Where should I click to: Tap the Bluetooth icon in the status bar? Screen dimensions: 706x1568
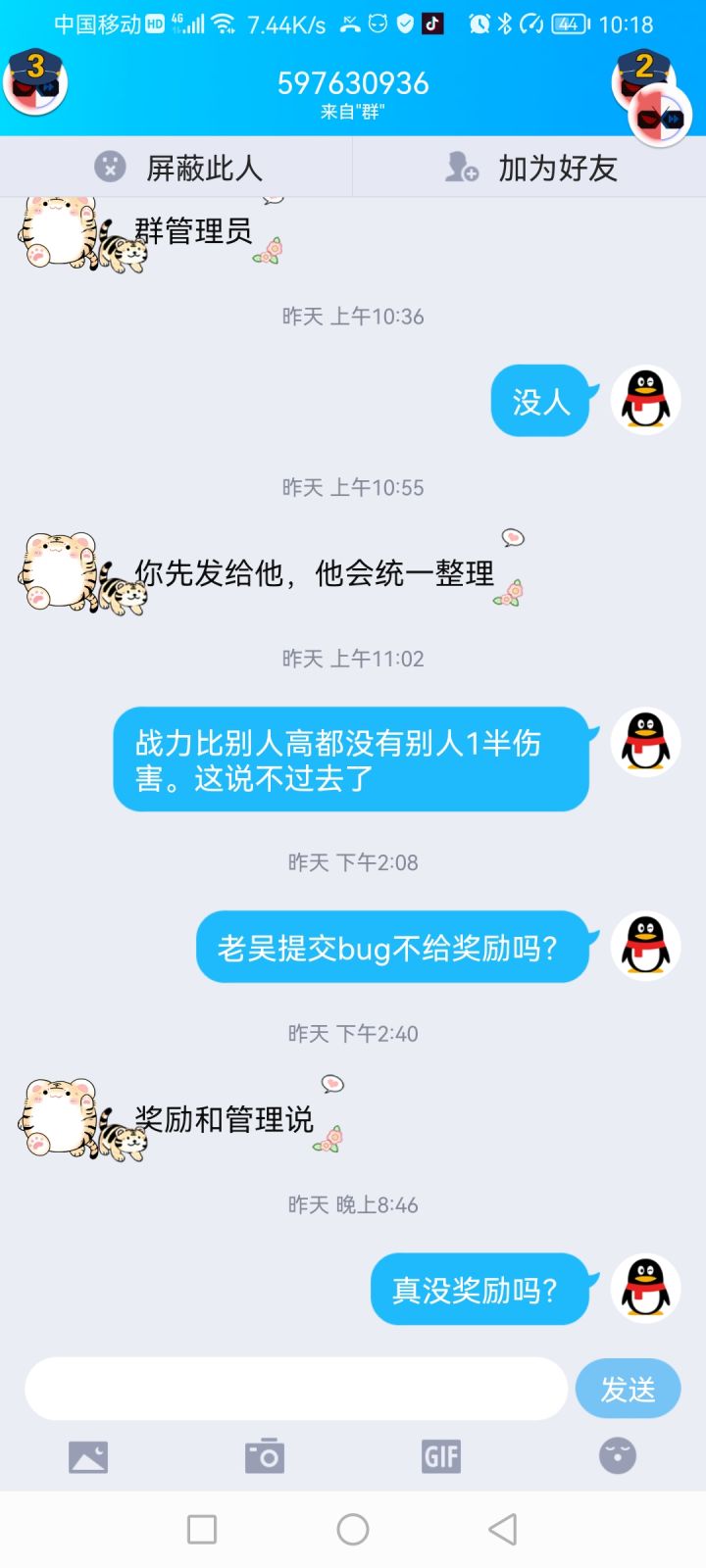[506, 24]
